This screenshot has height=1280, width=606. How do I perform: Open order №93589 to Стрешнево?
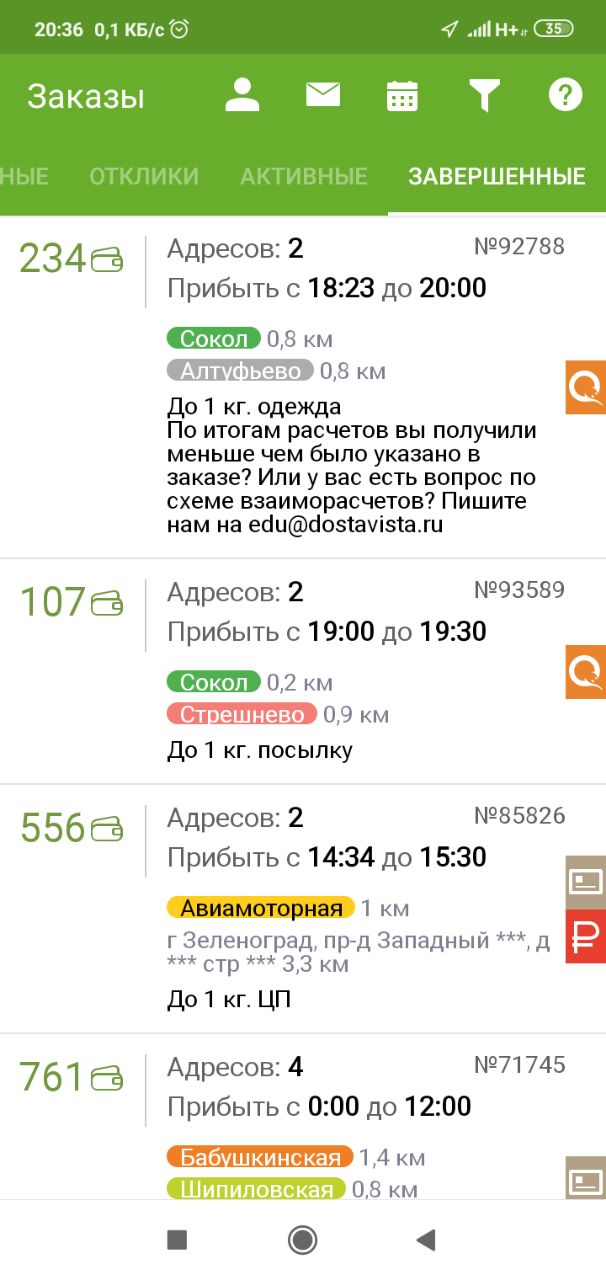[x=303, y=671]
